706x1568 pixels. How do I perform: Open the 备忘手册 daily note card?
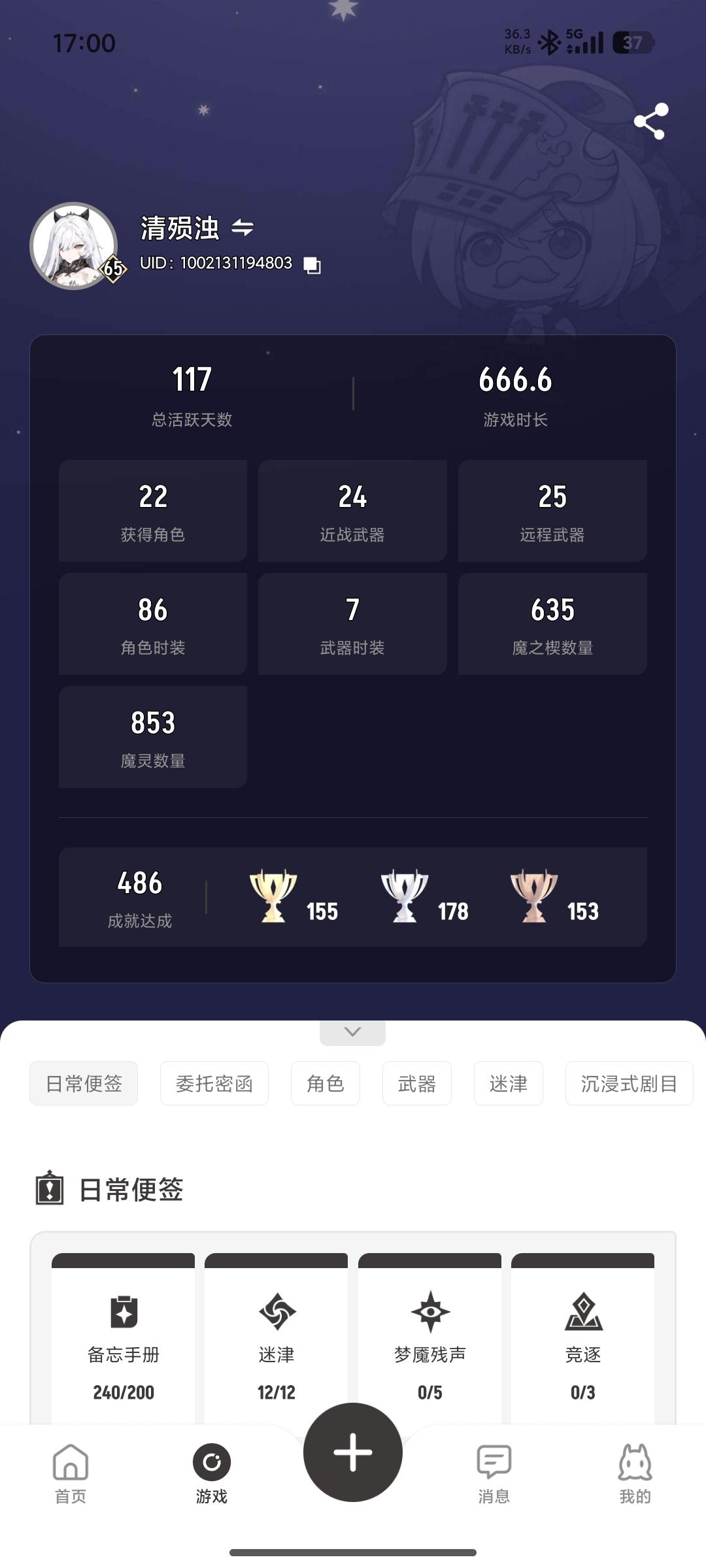tap(124, 1339)
